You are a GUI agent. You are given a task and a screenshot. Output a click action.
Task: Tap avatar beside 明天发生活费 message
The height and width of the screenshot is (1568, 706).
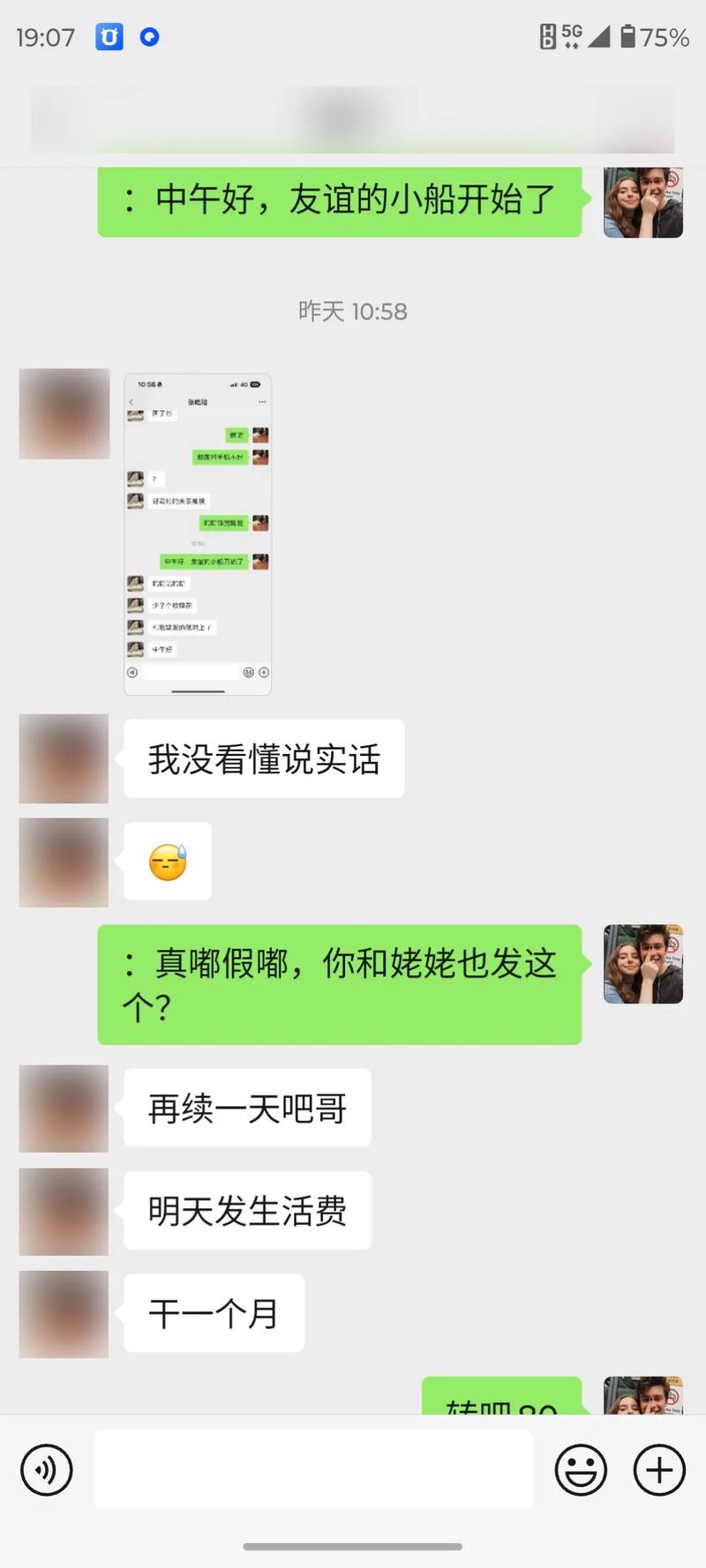pos(64,1211)
